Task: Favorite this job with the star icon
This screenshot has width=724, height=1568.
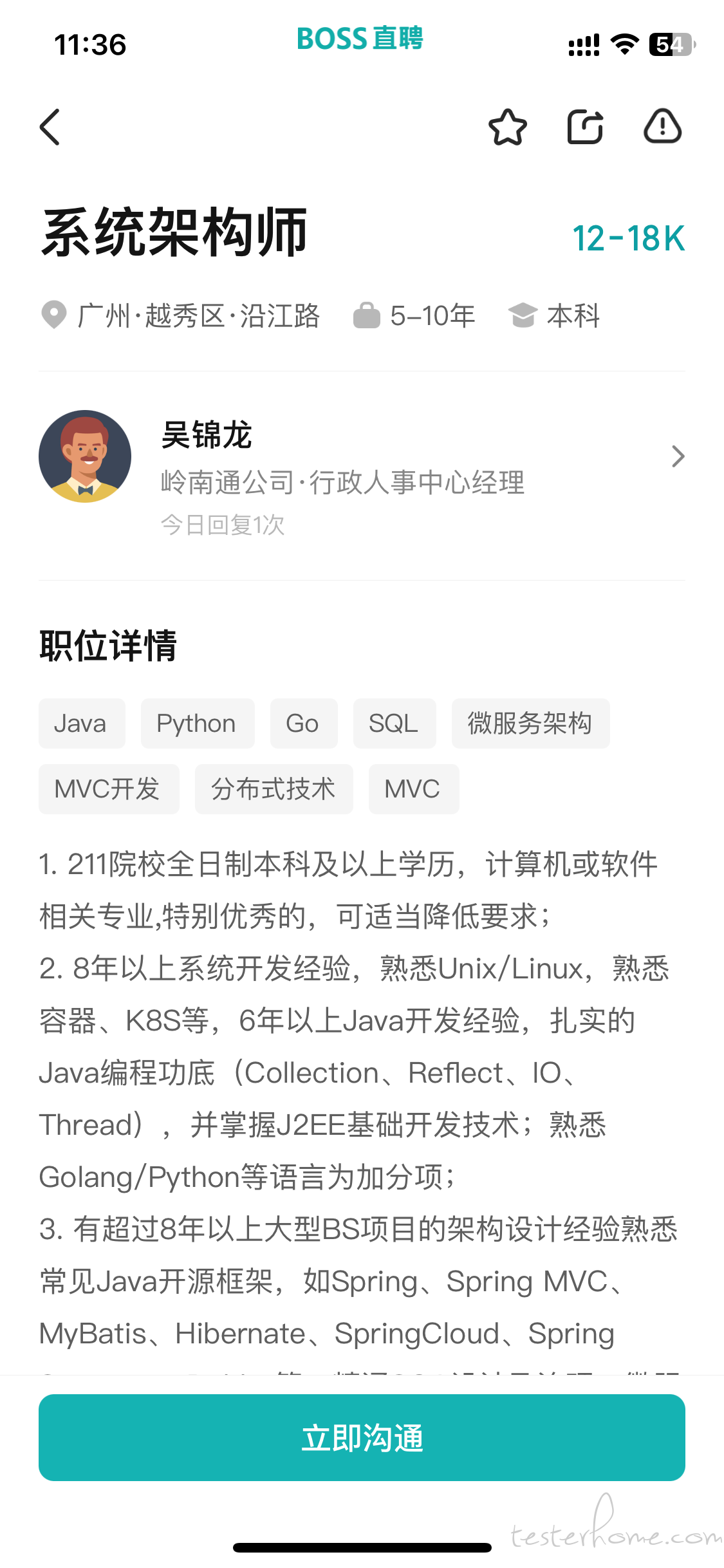Action: pos(508,127)
